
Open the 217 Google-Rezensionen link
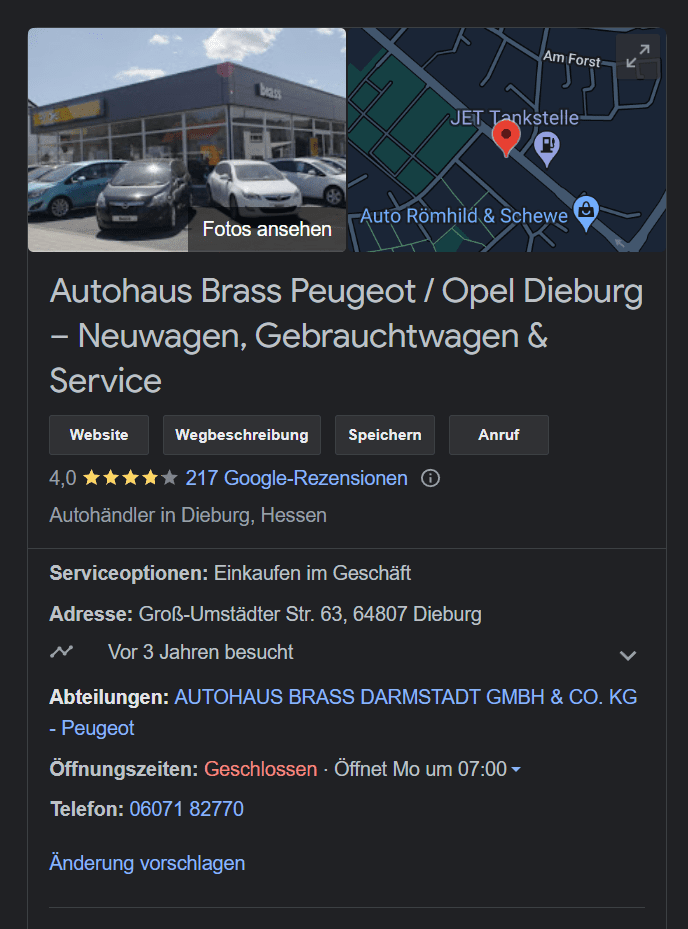pyautogui.click(x=296, y=478)
